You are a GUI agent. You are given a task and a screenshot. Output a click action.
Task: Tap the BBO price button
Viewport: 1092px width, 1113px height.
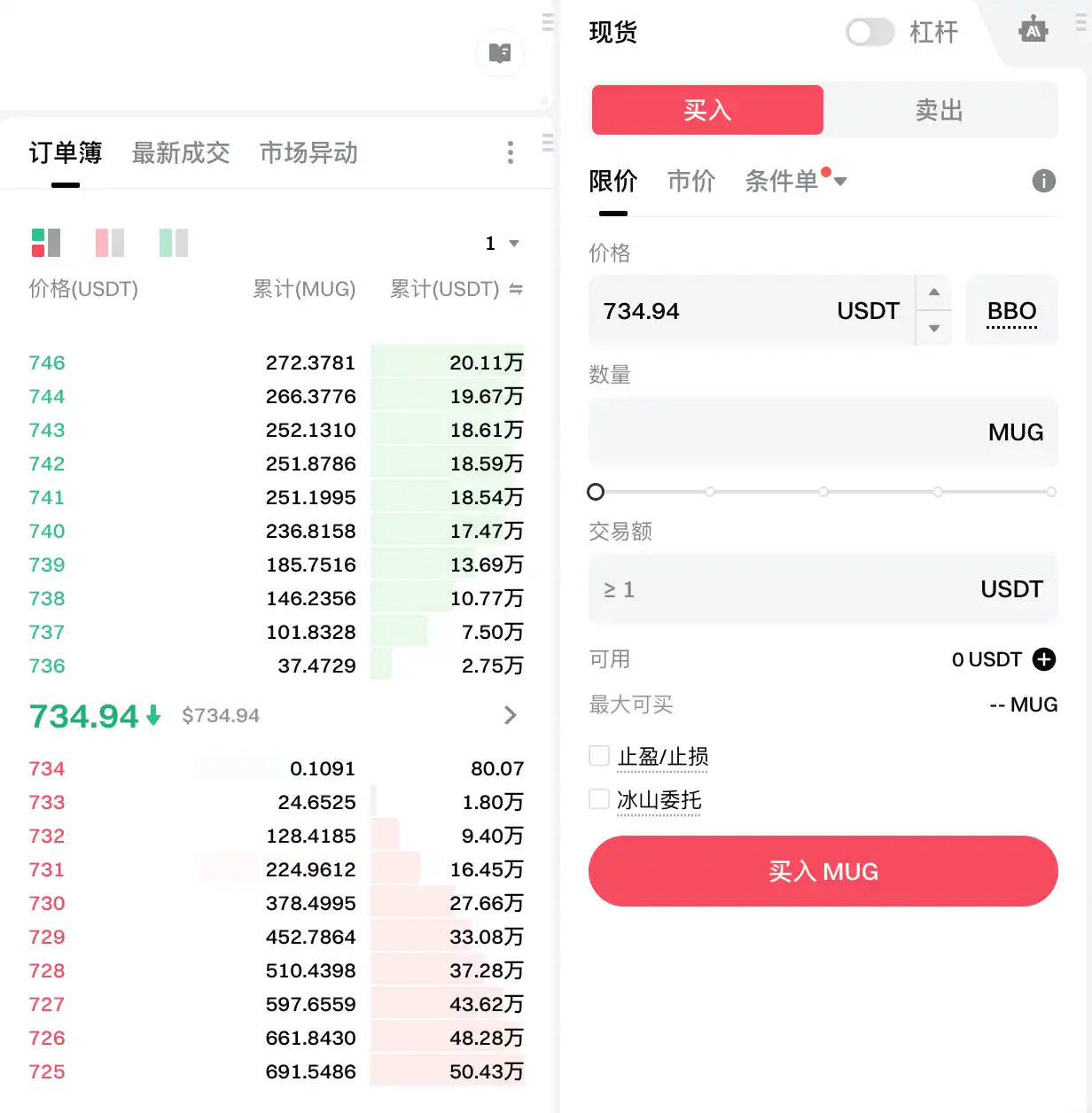click(1011, 310)
